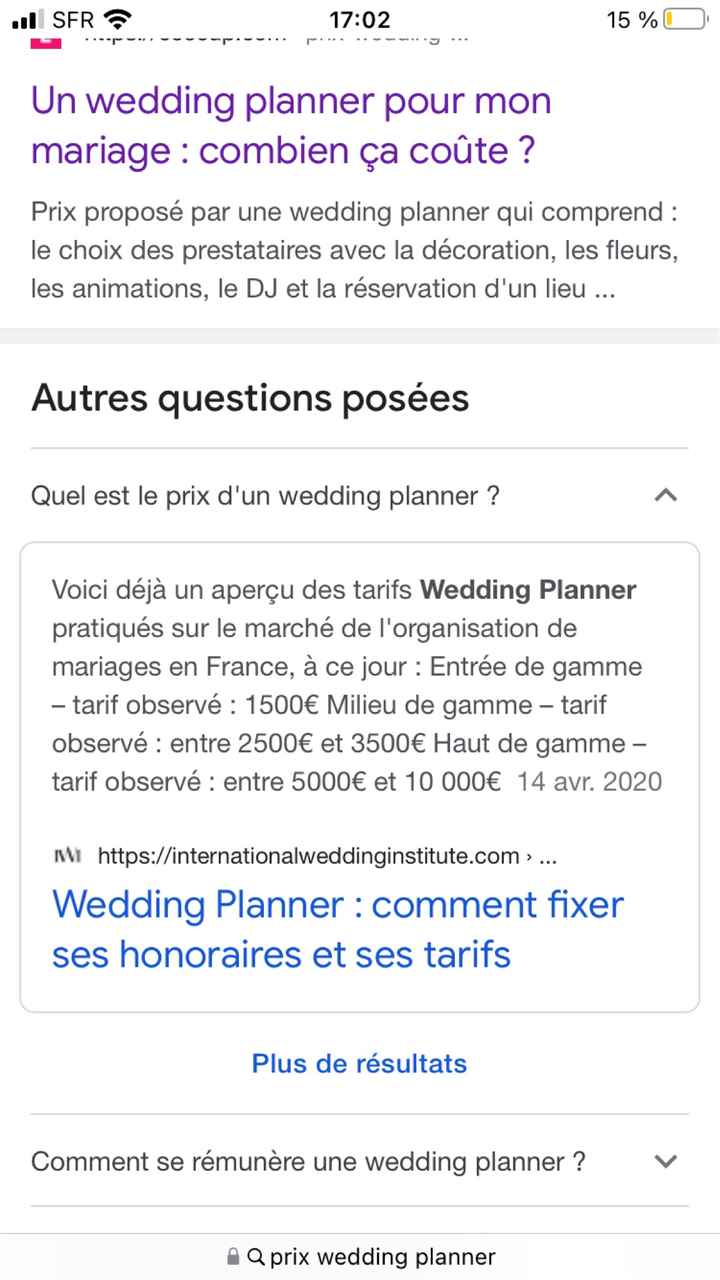Tap the Wi-Fi icon in the status bar
The height and width of the screenshot is (1280, 720).
tap(116, 17)
